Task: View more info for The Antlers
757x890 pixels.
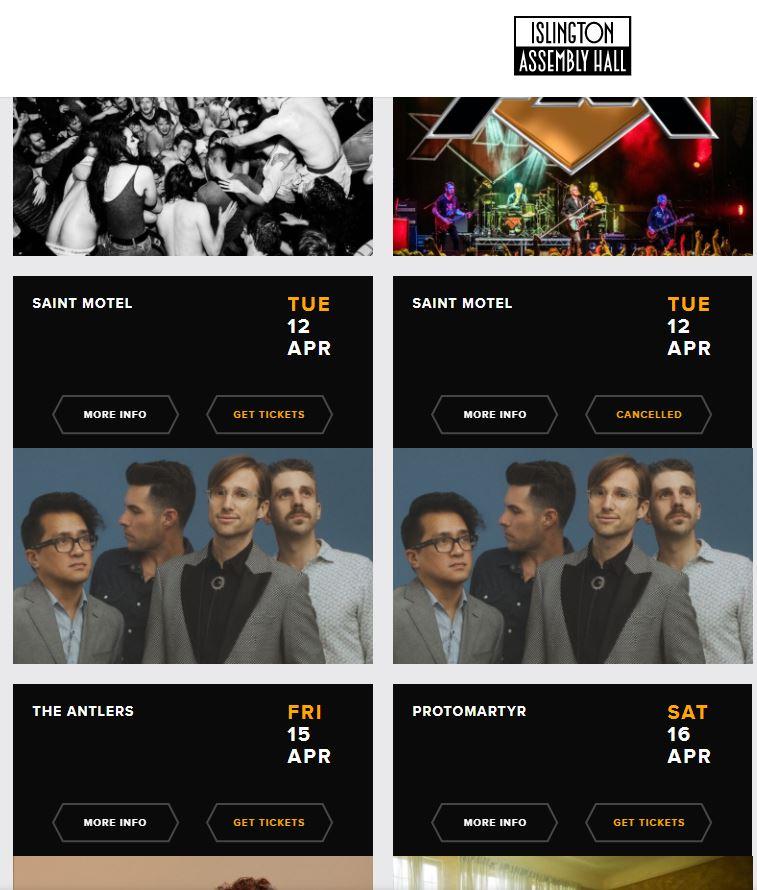Action: pos(115,822)
